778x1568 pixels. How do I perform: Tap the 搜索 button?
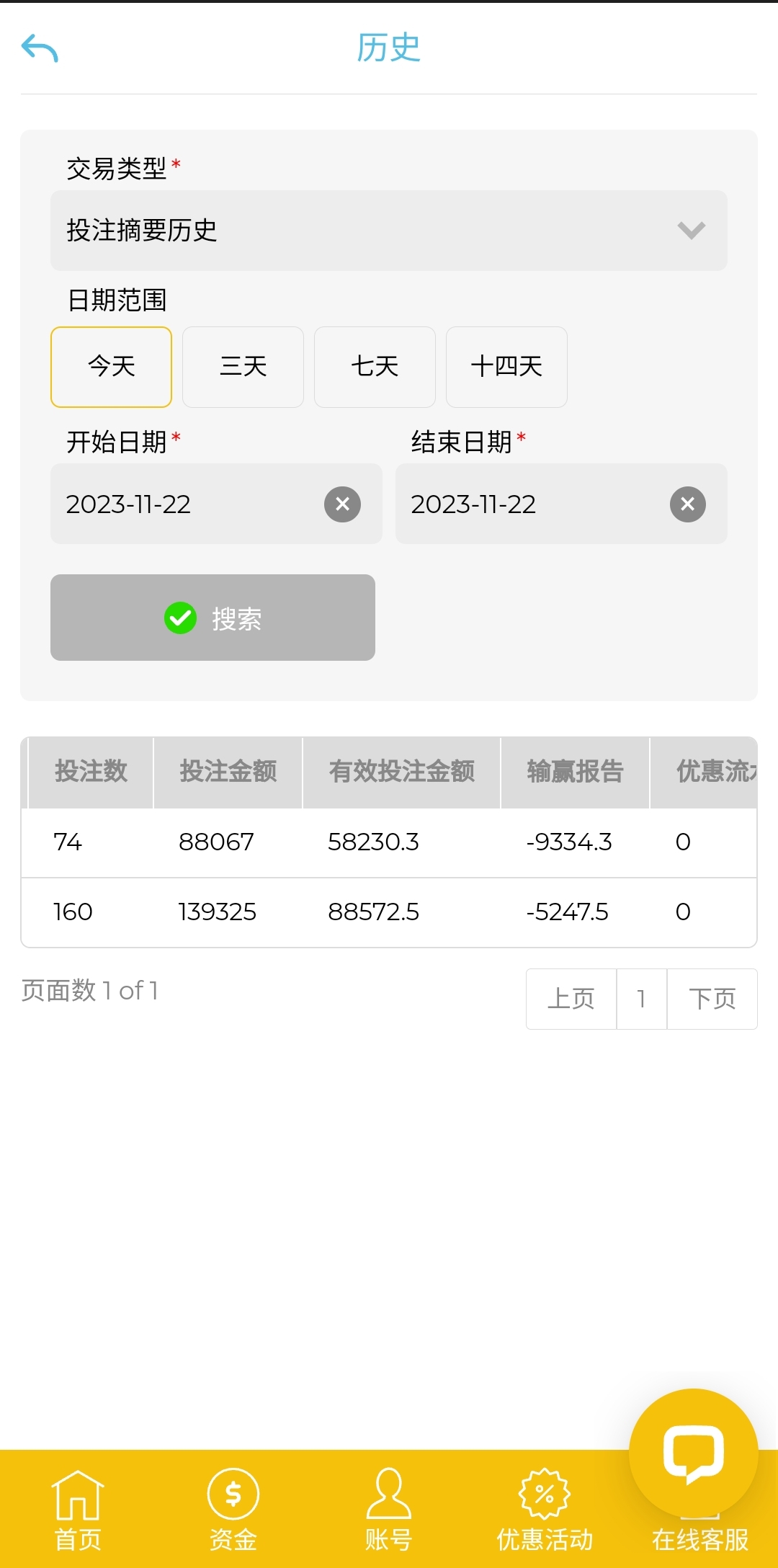(x=213, y=618)
